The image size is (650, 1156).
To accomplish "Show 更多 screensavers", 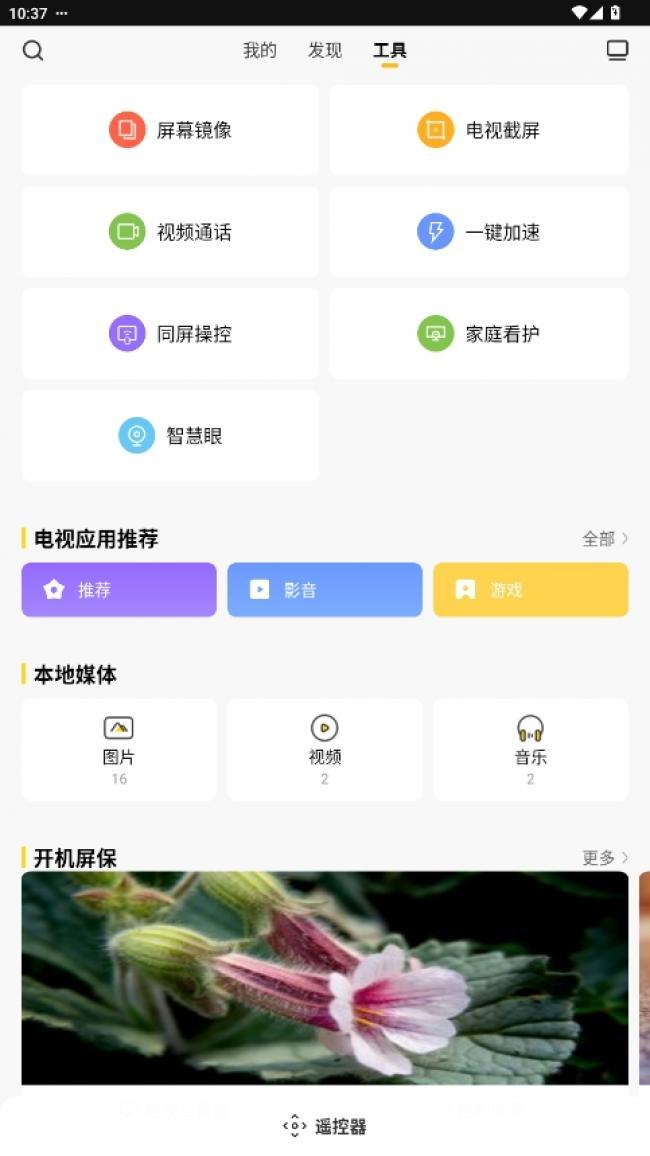I will point(605,858).
